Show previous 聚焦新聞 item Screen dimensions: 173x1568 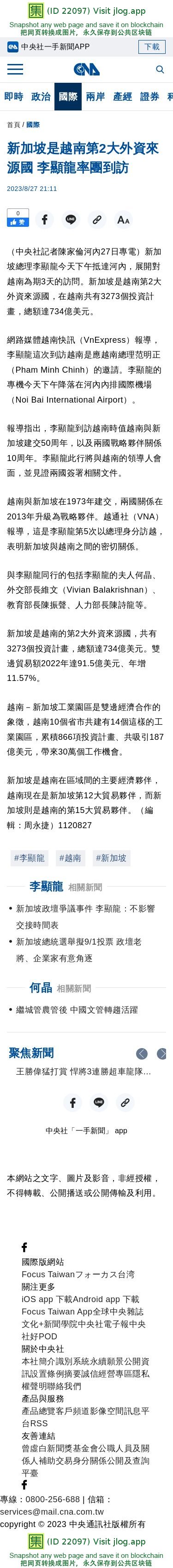point(142,1054)
